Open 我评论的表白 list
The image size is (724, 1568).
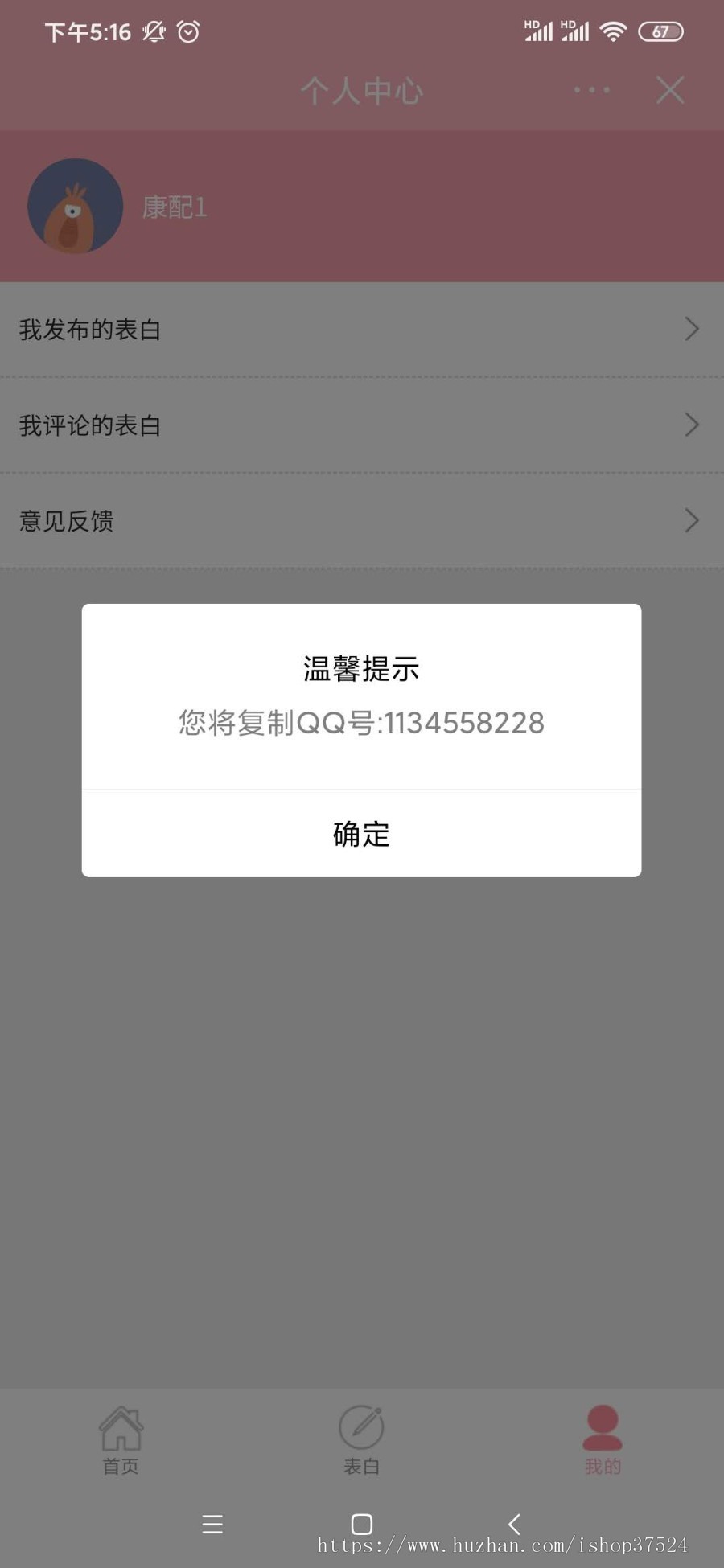(361, 425)
